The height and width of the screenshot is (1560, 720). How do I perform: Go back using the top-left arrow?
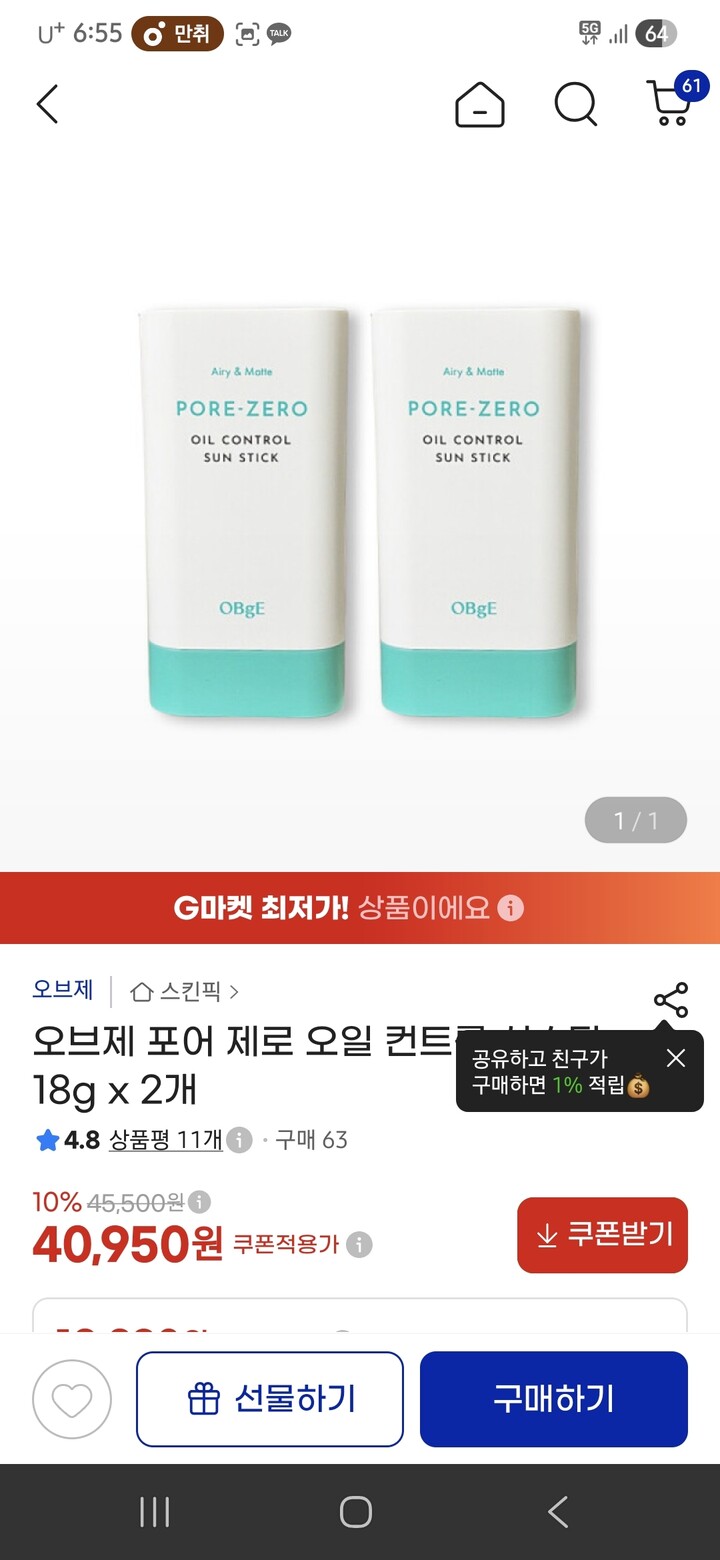coord(47,104)
